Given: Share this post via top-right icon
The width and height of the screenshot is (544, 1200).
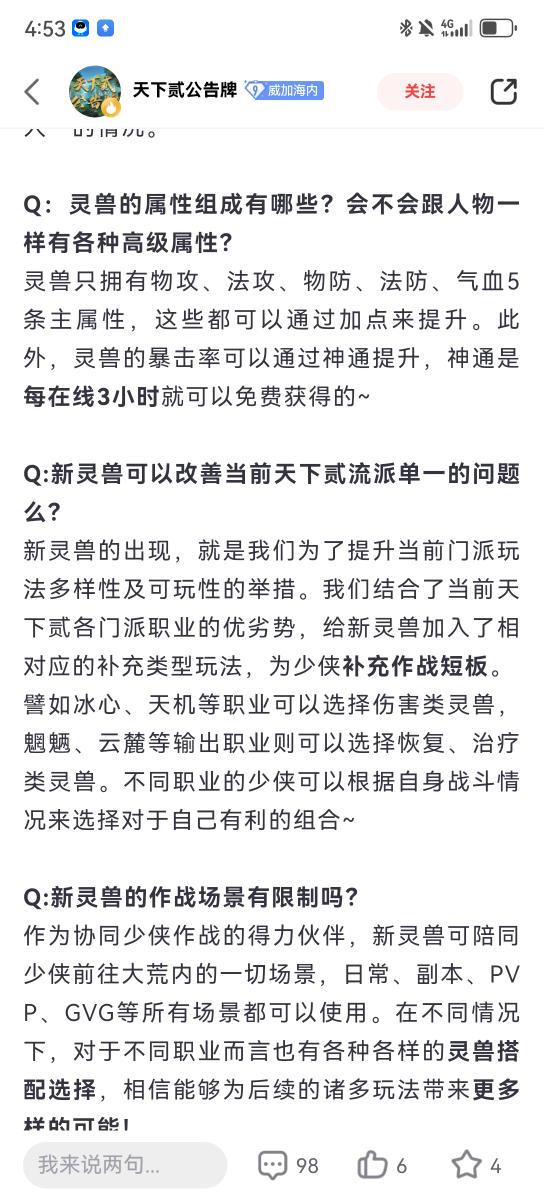Looking at the screenshot, I should click(x=504, y=91).
